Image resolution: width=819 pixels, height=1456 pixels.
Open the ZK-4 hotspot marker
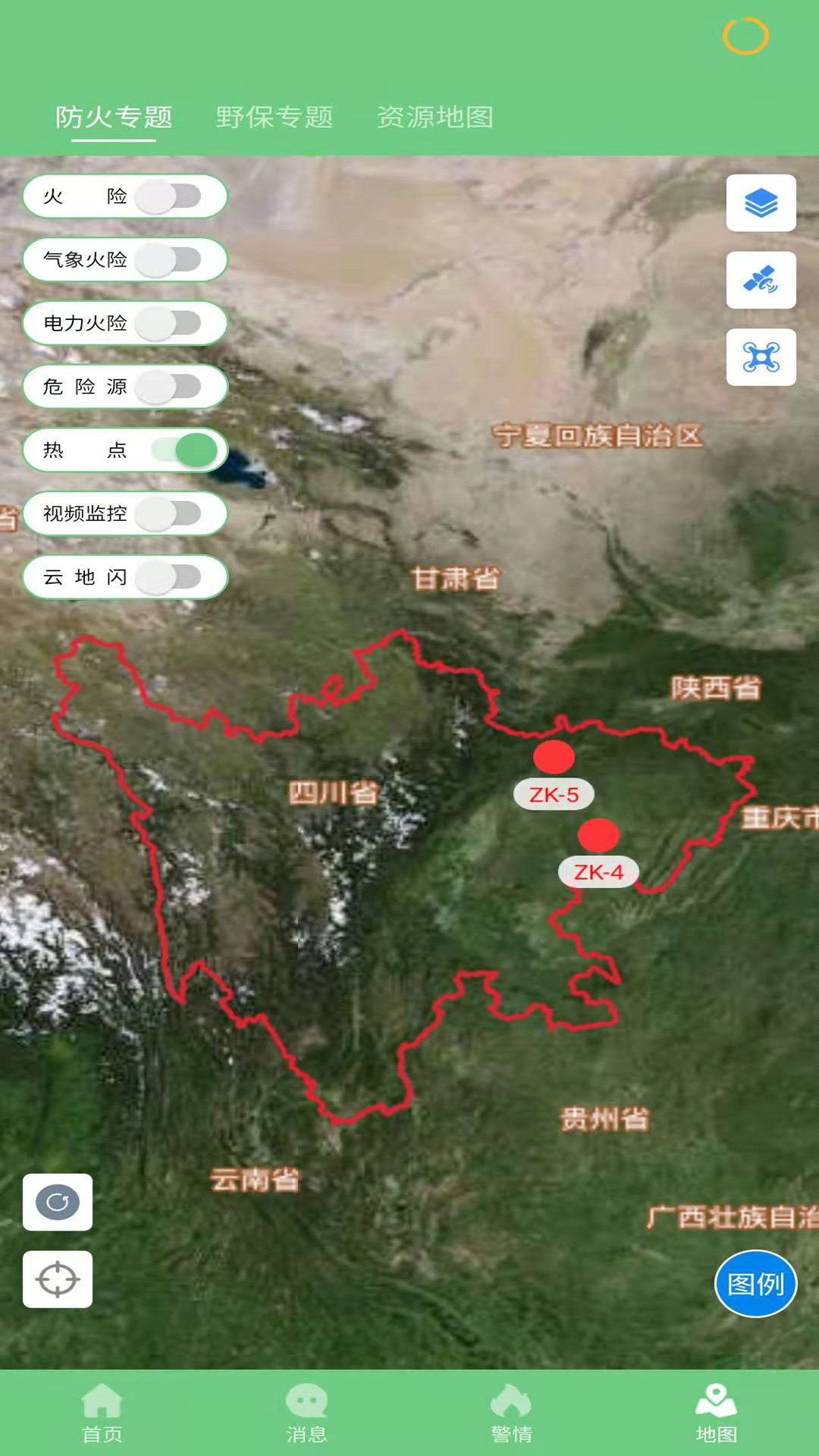coord(598,835)
